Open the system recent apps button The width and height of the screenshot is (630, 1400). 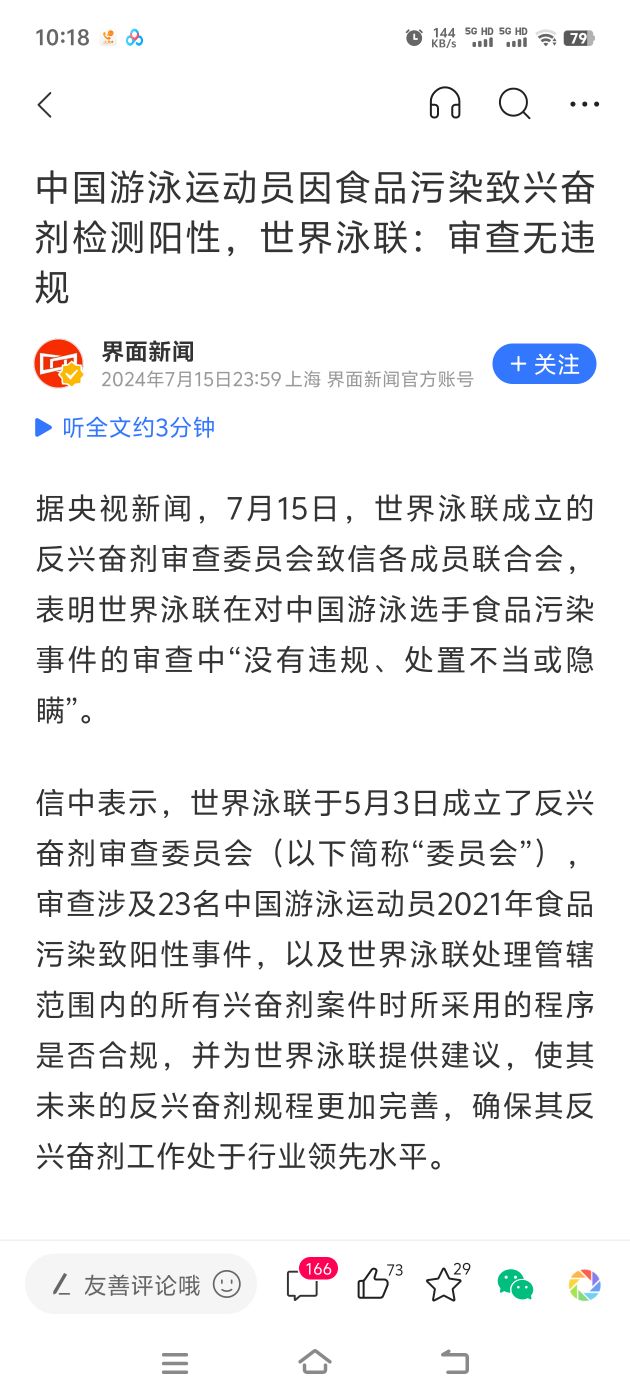click(x=175, y=1362)
